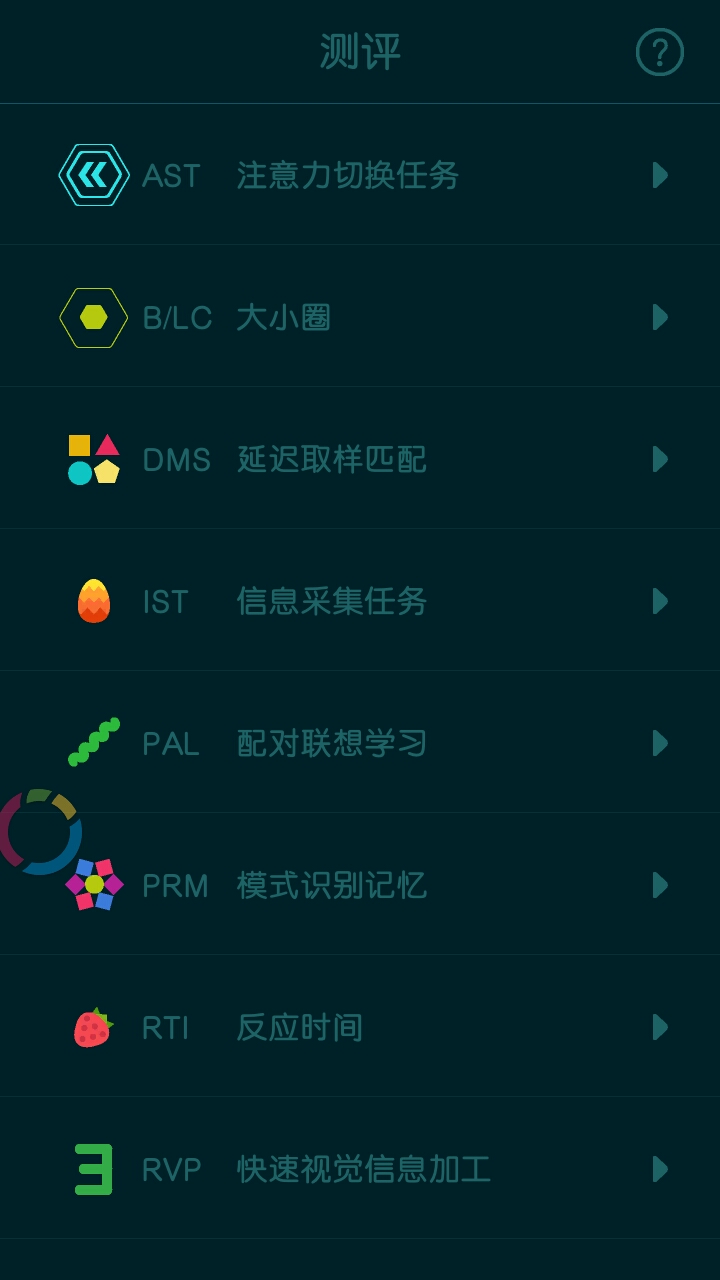Click the flower-pattern PRM icon
The height and width of the screenshot is (1280, 720).
coord(93,885)
